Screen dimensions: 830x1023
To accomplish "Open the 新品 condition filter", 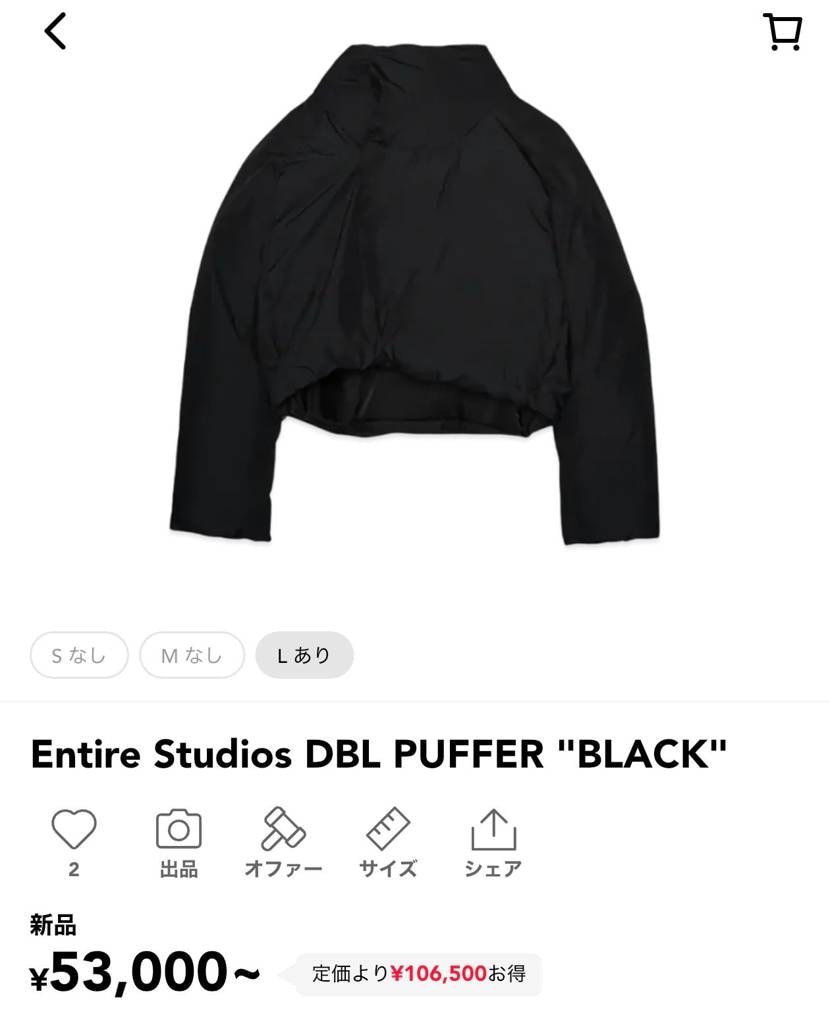I will pyautogui.click(x=50, y=928).
